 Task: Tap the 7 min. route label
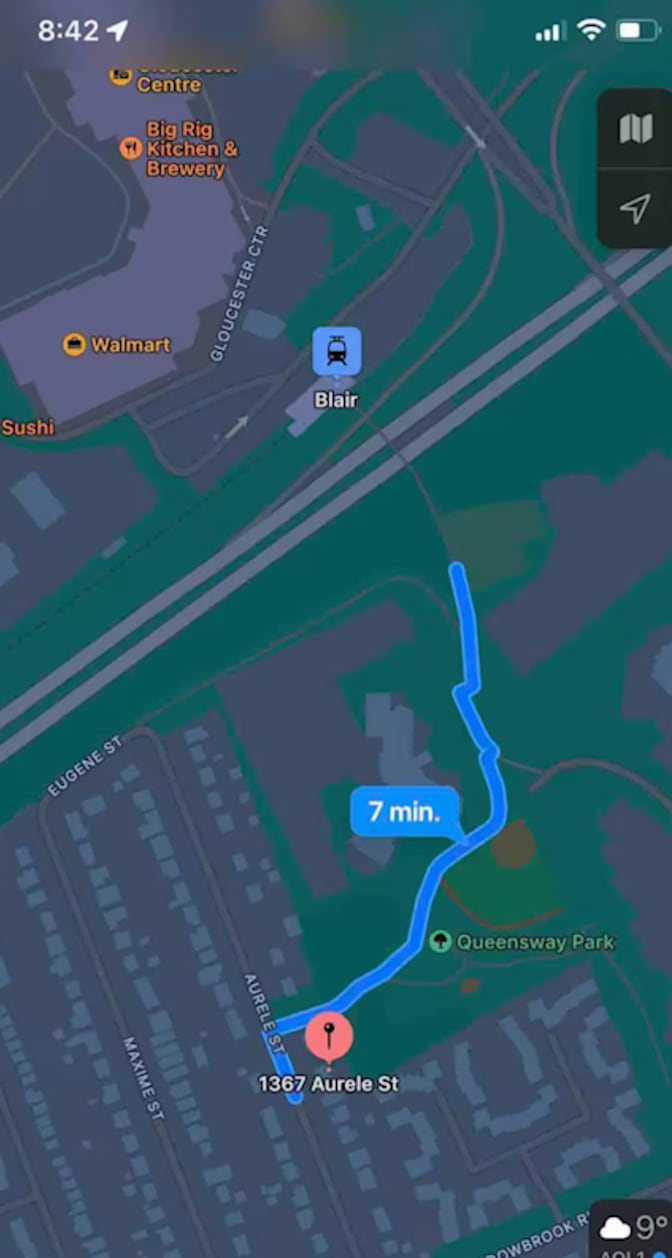(404, 811)
